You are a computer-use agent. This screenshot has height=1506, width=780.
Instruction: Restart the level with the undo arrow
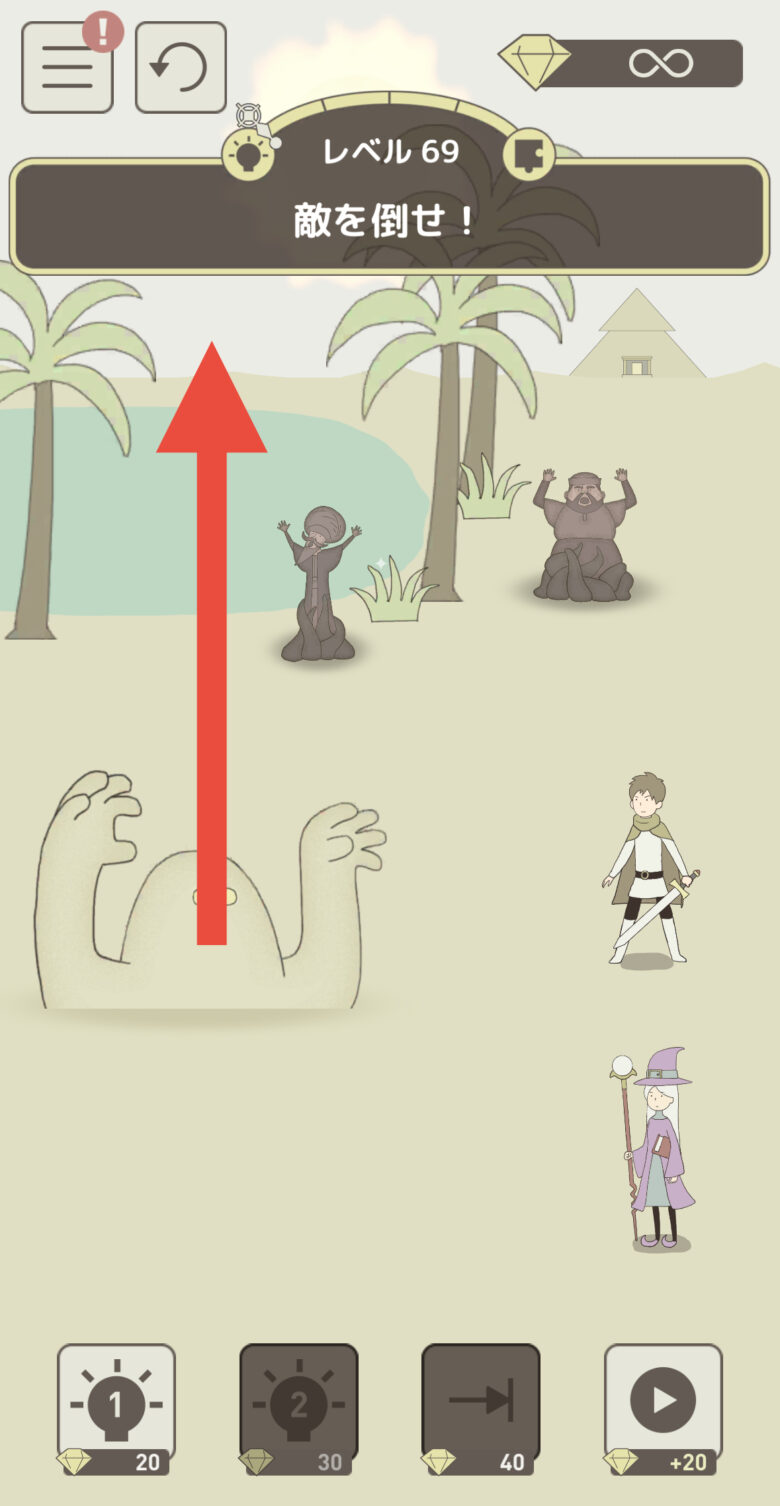point(180,67)
